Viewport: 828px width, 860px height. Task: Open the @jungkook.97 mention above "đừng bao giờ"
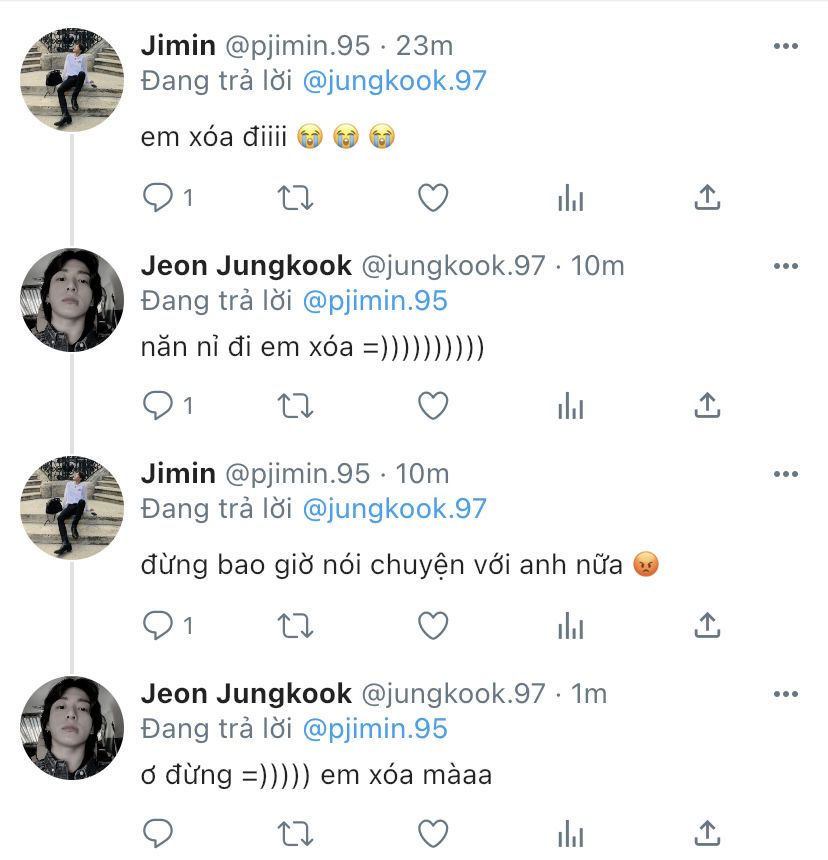[x=394, y=508]
